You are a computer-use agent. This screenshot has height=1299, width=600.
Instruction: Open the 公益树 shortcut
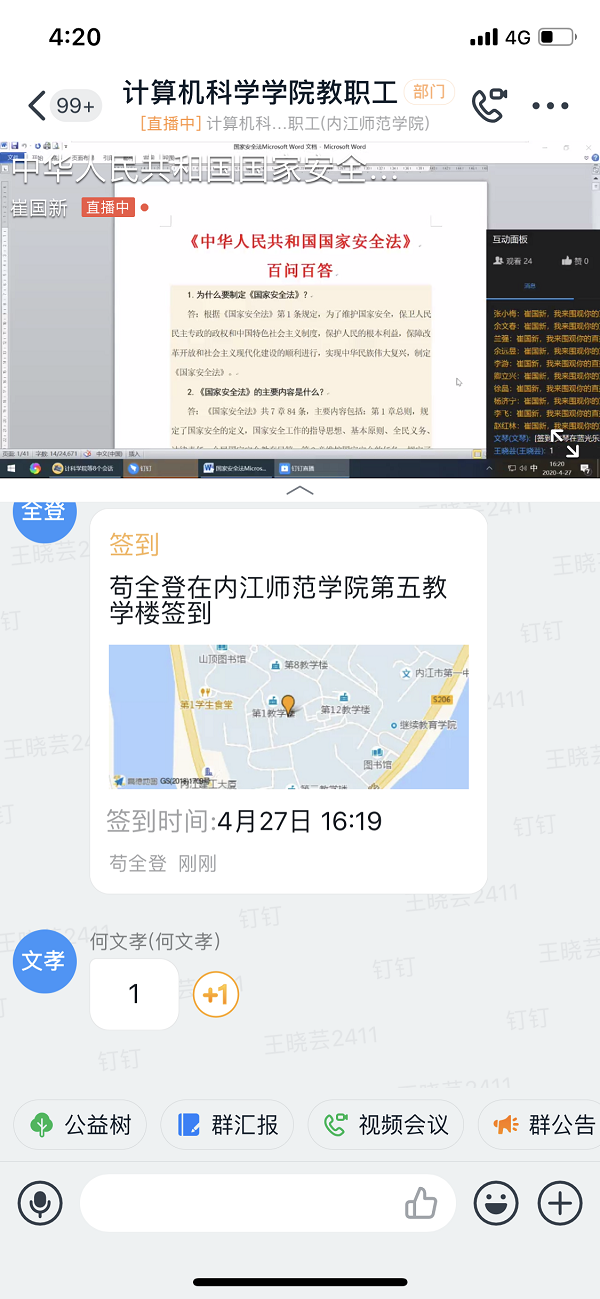pyautogui.click(x=81, y=1125)
